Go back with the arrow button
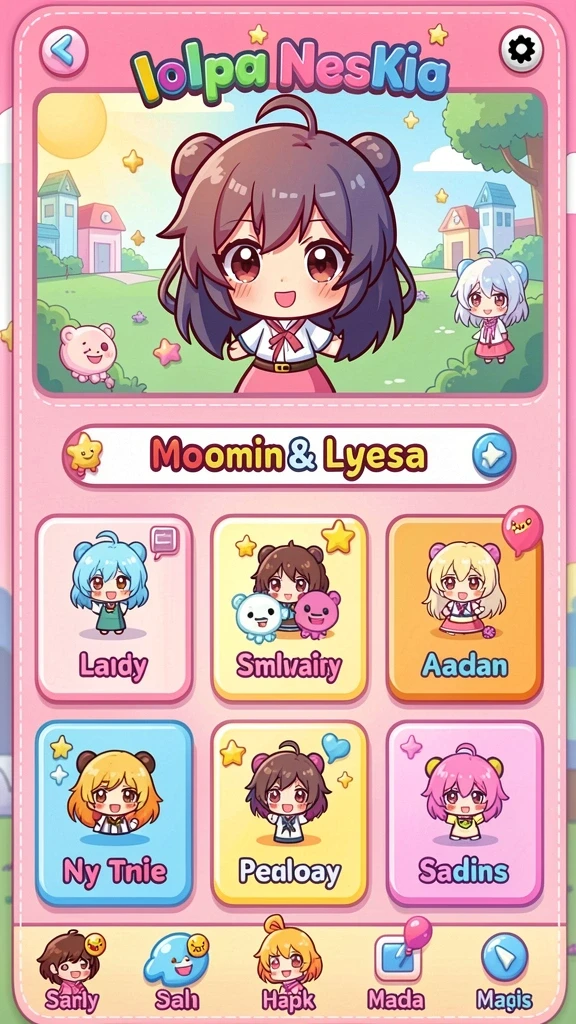576x1024 pixels. coord(63,50)
